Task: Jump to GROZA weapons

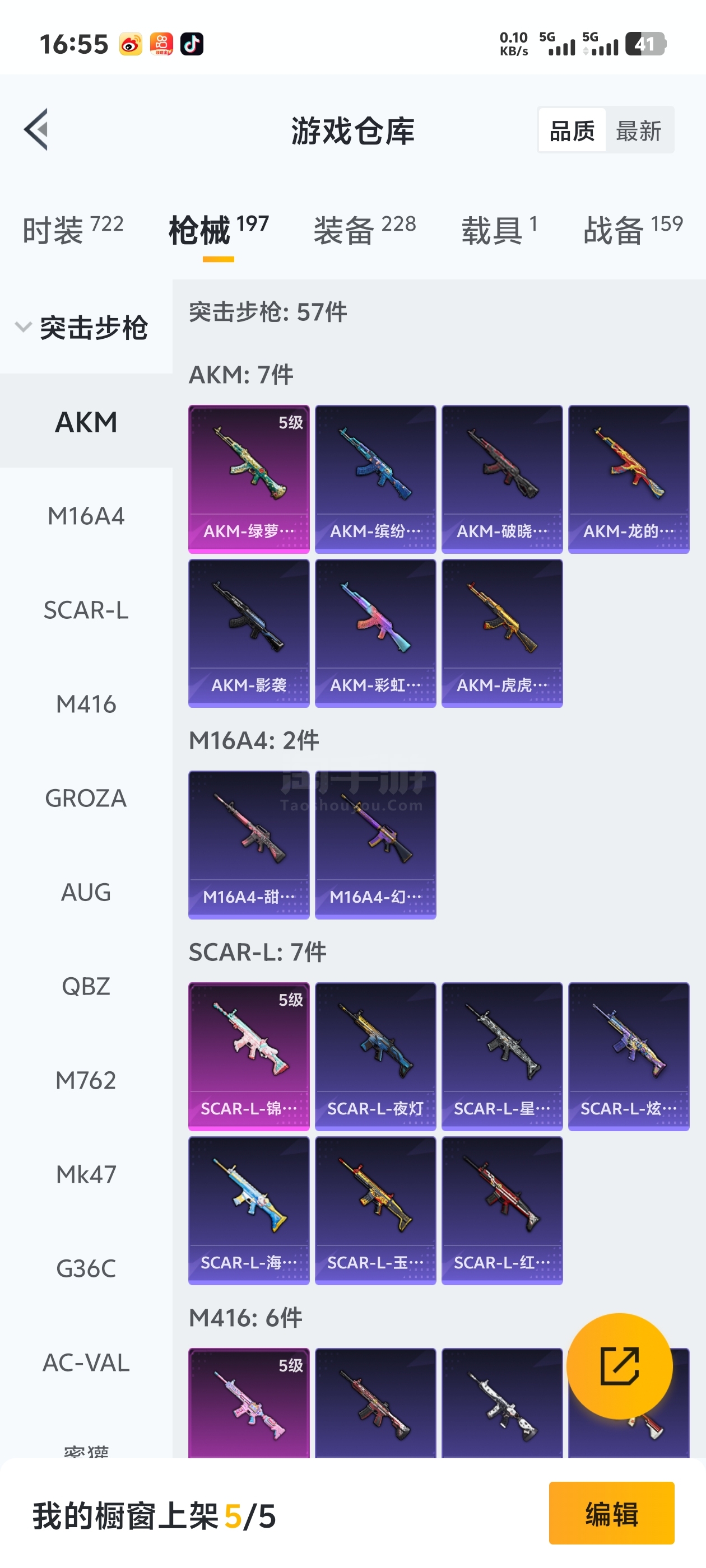Action: [86, 798]
